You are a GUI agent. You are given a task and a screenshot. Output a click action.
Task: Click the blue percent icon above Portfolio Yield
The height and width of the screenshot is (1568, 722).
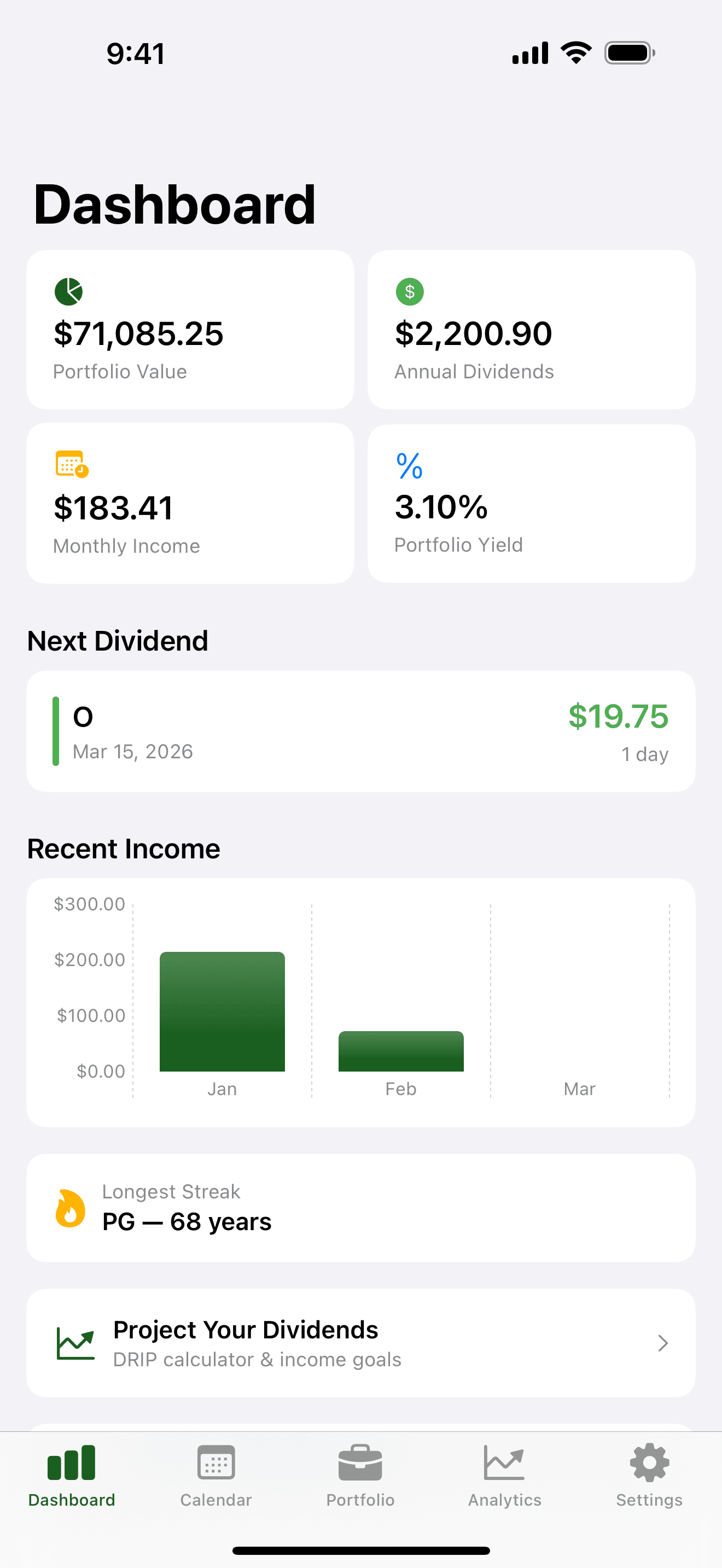pos(409,466)
